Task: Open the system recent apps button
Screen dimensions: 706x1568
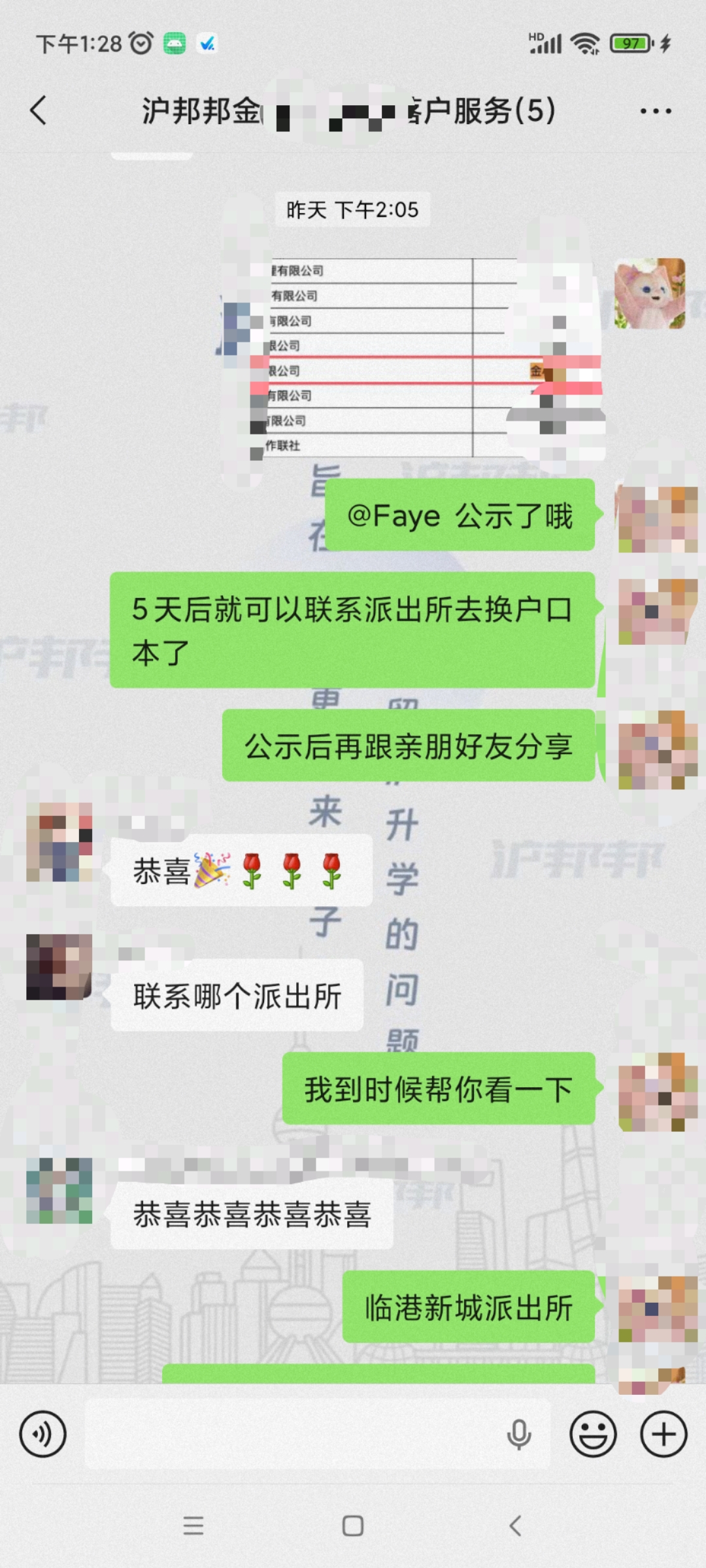Action: click(x=193, y=1526)
